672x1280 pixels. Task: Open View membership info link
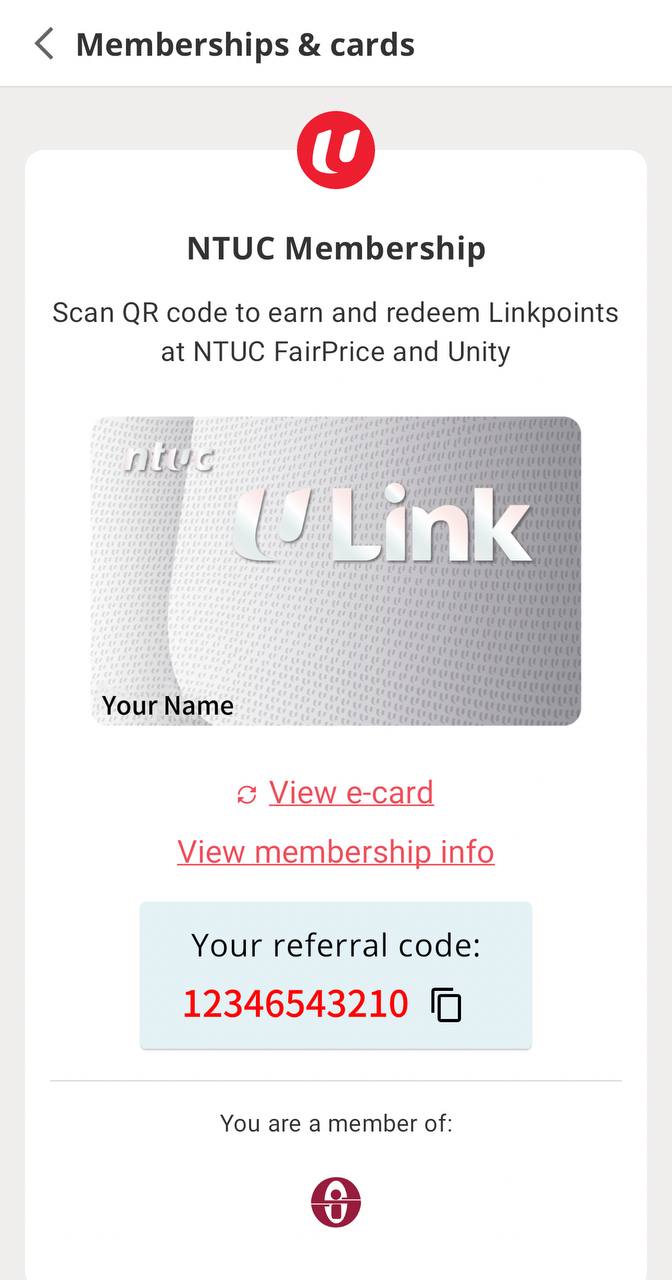coord(336,852)
